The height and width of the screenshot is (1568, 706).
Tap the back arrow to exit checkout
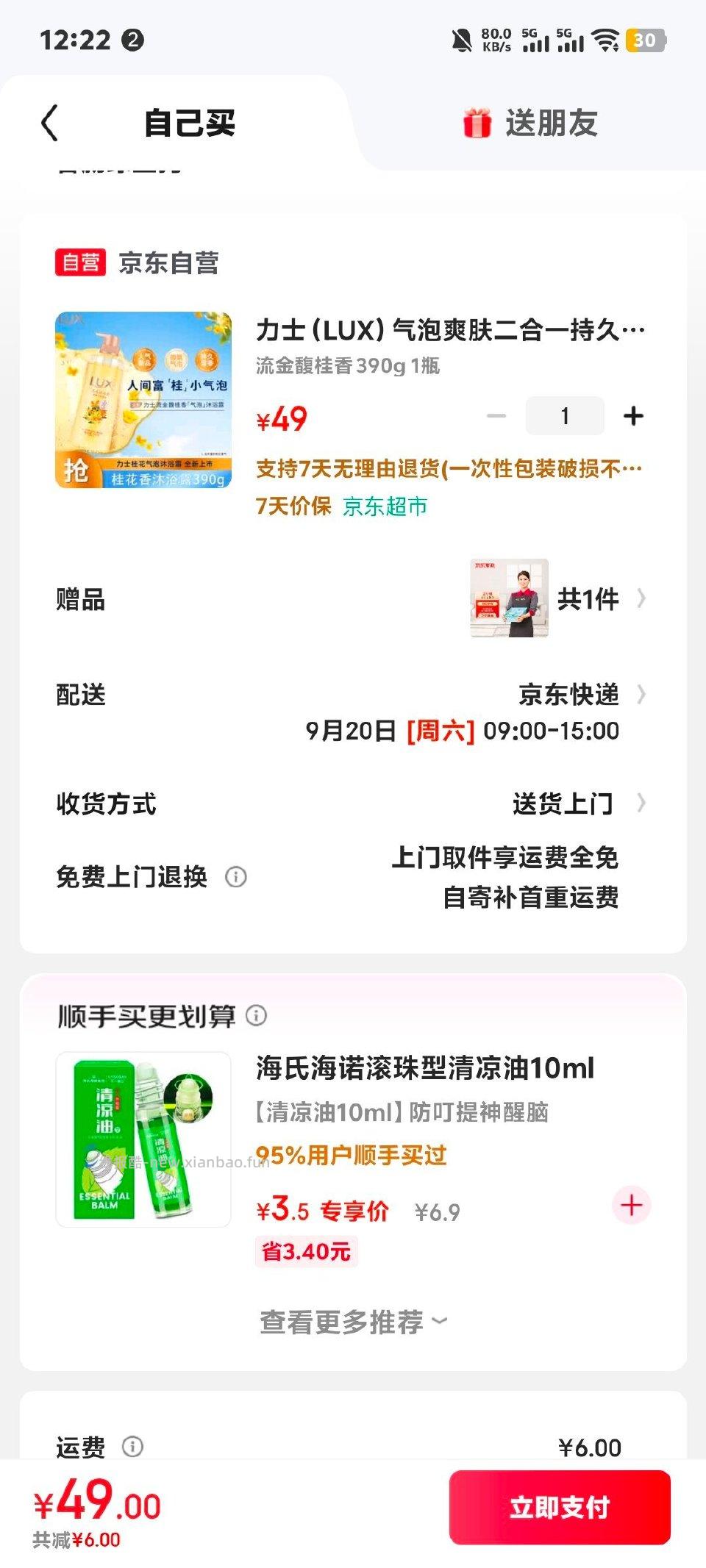(49, 123)
